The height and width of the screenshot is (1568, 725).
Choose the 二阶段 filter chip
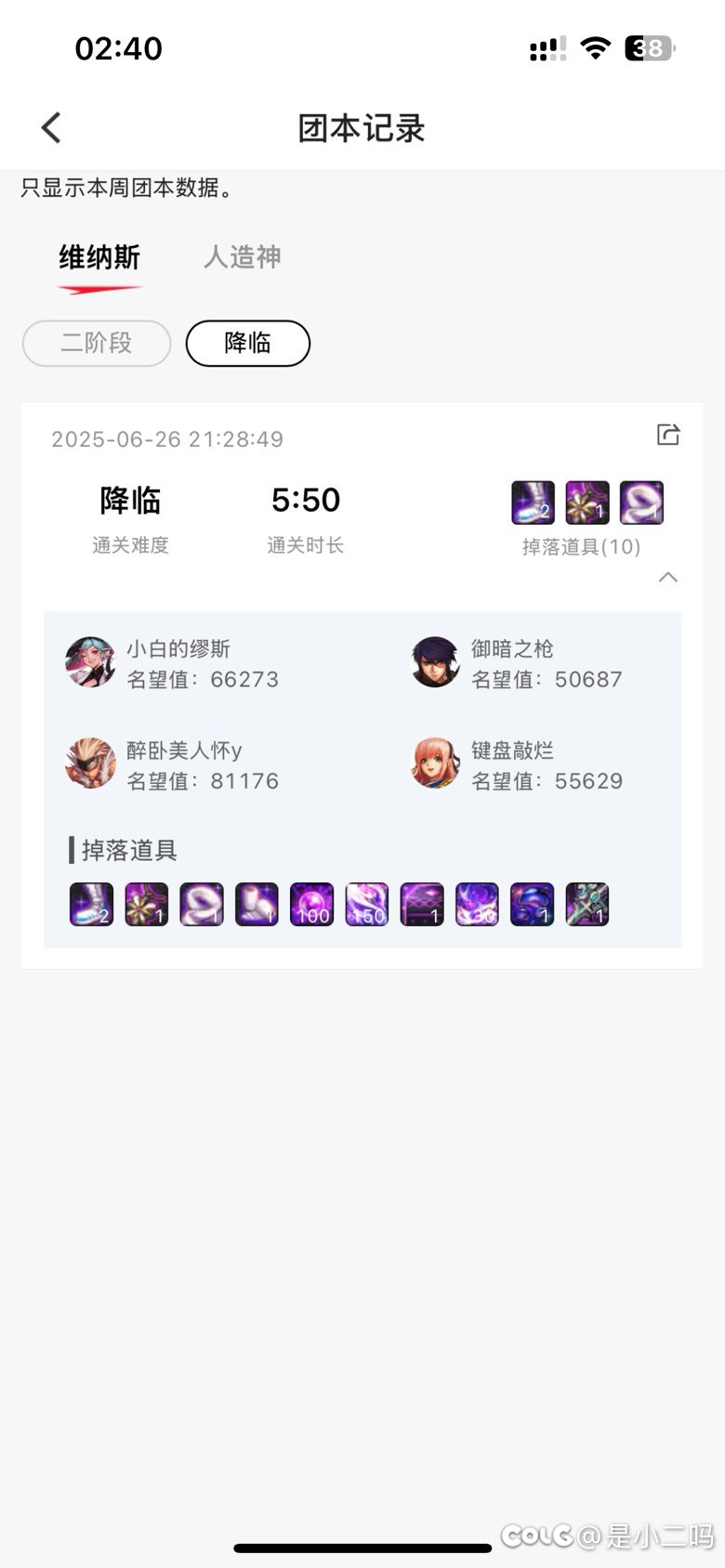[97, 343]
